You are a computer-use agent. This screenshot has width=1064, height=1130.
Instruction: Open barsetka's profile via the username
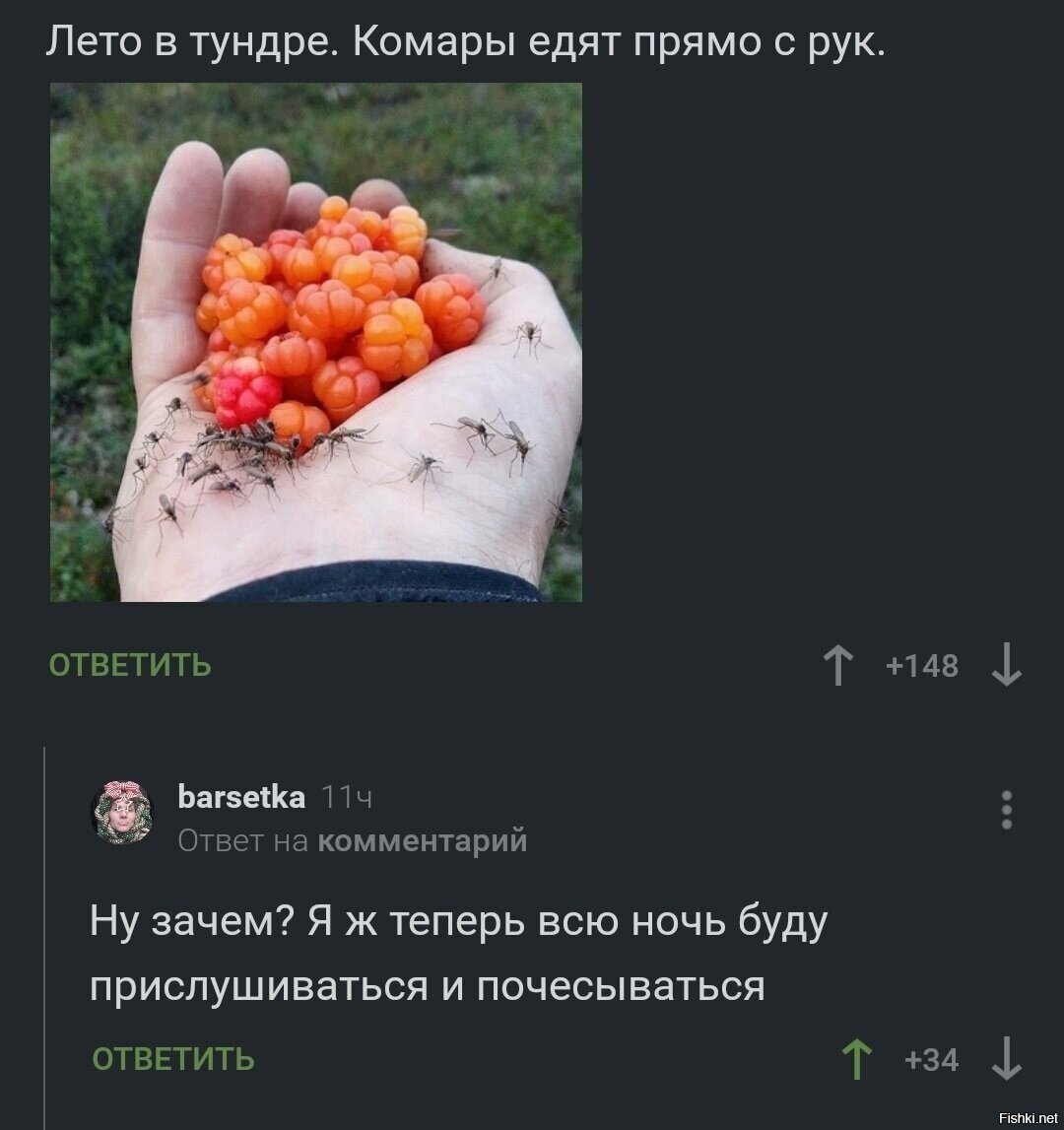(239, 796)
